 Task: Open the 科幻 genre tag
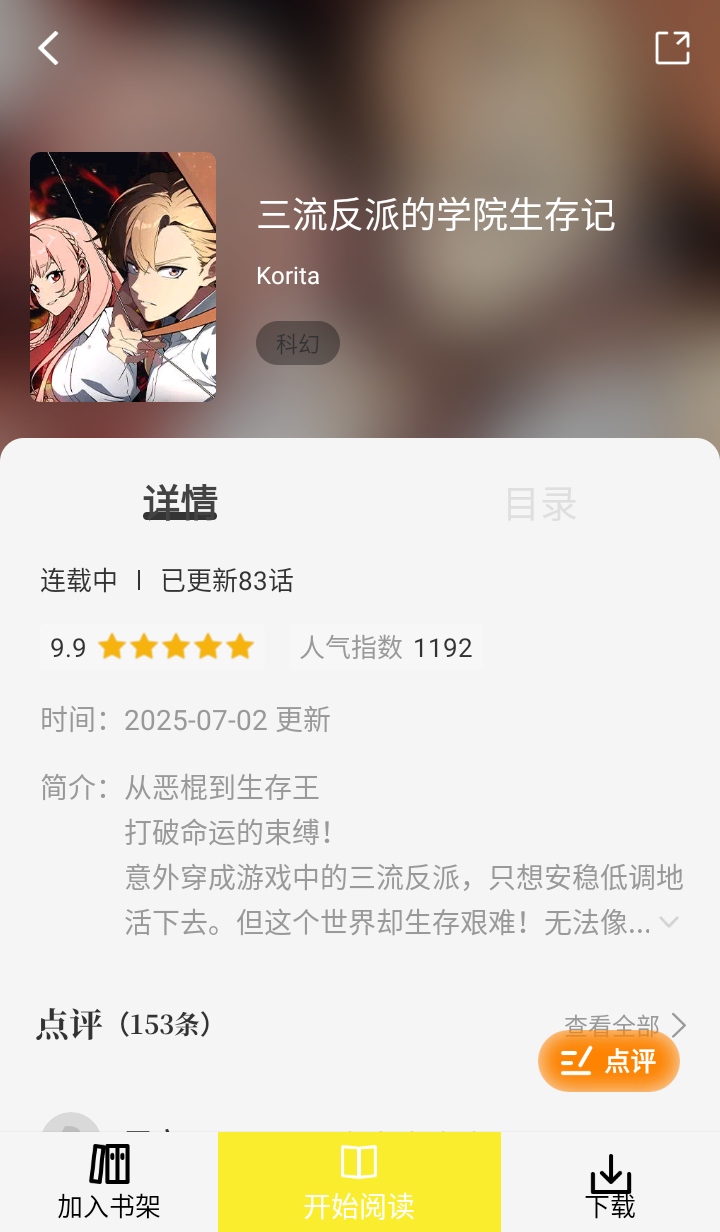298,344
